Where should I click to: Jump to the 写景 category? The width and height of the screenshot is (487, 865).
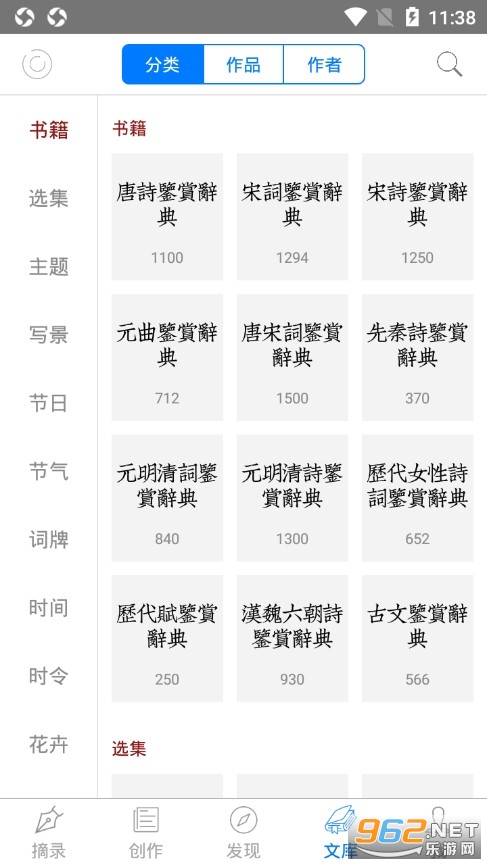tap(49, 335)
